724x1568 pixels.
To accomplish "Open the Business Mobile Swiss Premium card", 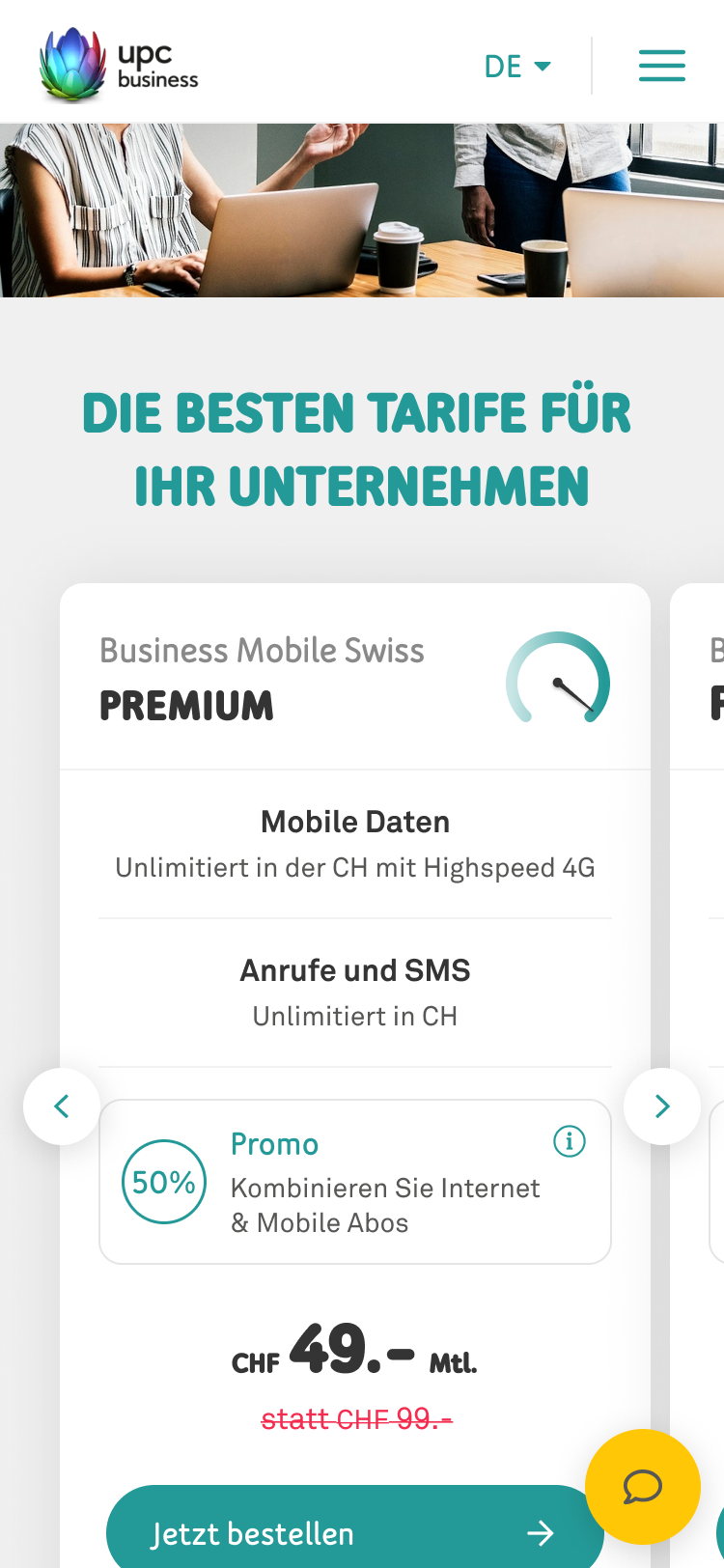I will [262, 678].
